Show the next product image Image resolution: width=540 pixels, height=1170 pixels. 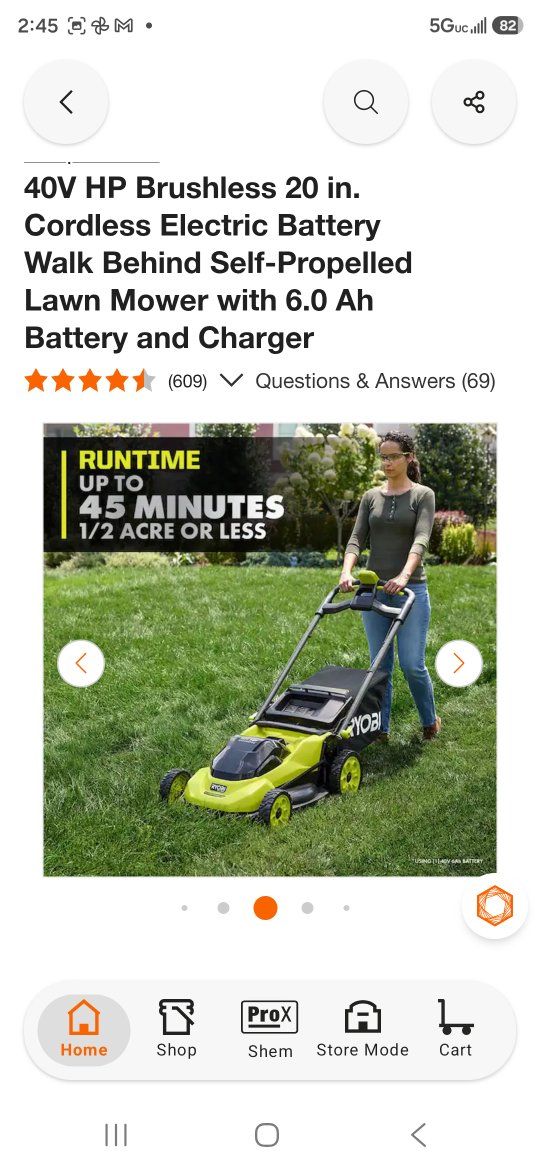pos(459,663)
